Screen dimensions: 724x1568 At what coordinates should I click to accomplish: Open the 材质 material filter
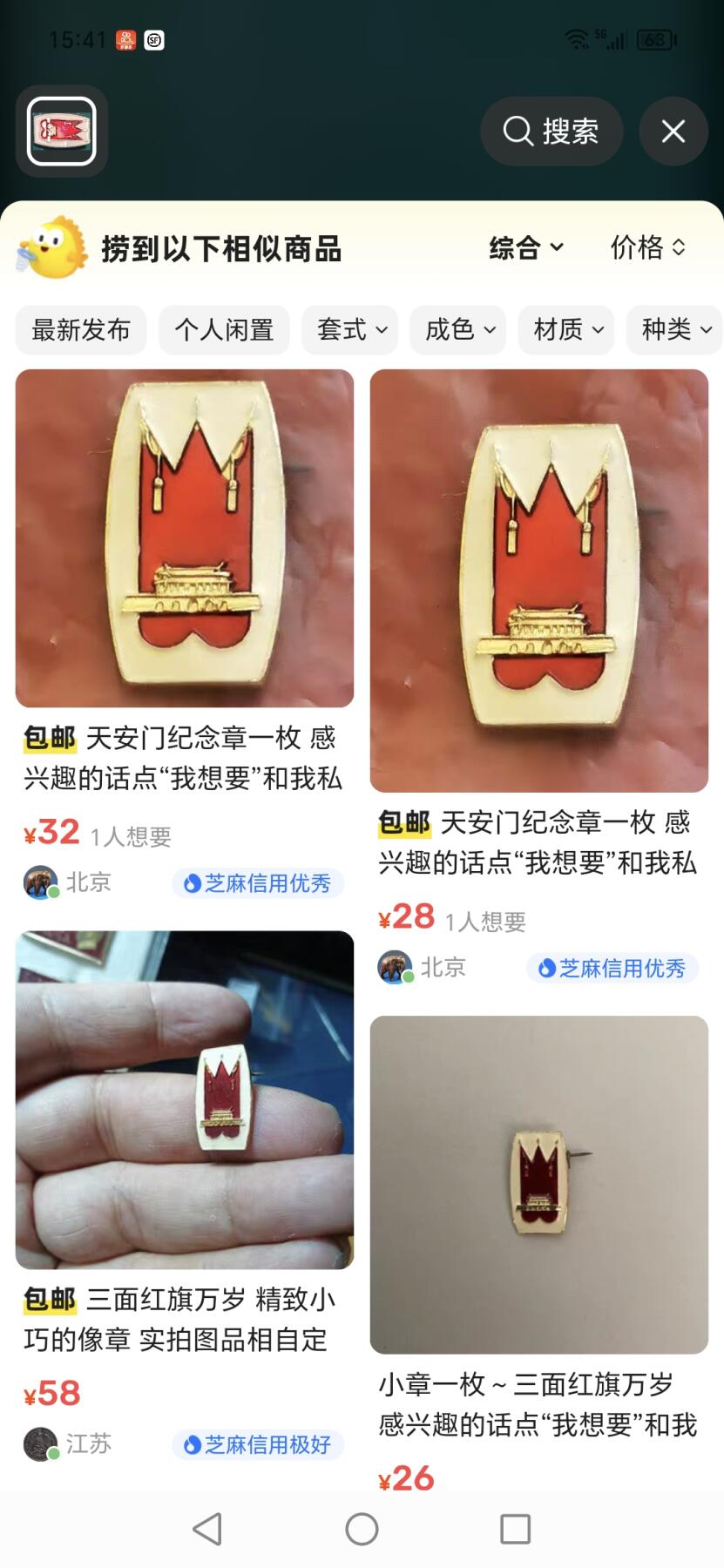[x=566, y=329]
